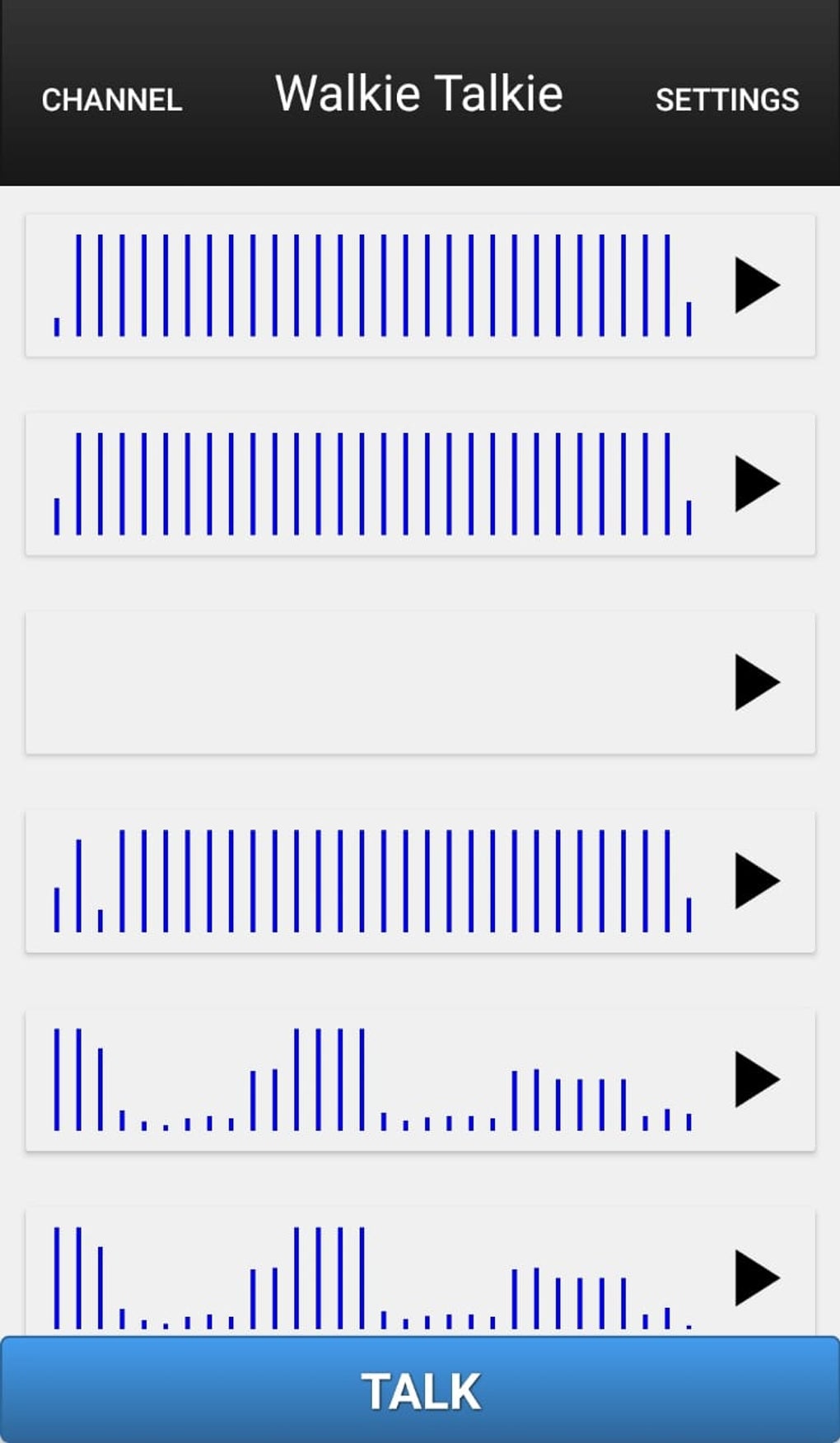Viewport: 840px width, 1443px height.
Task: Play the last recording just above TALK
Action: pos(757,1277)
